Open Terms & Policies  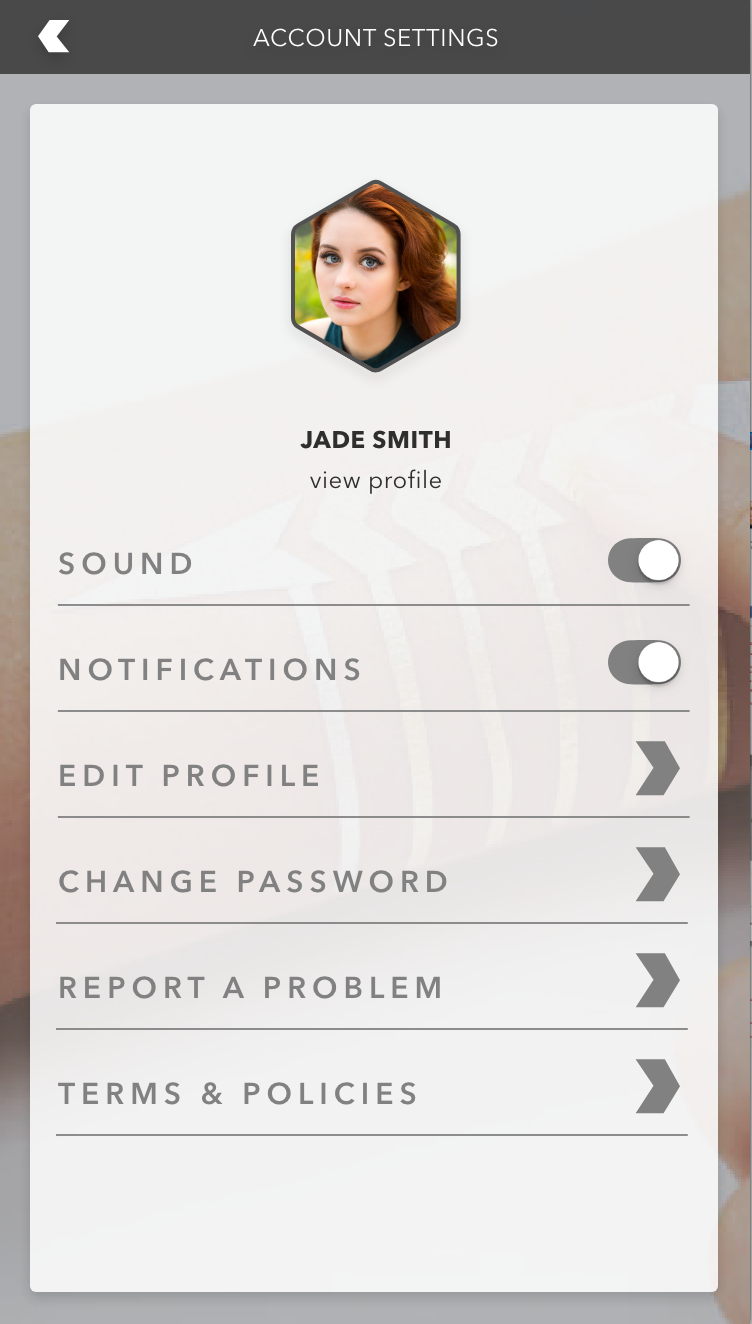372,1092
